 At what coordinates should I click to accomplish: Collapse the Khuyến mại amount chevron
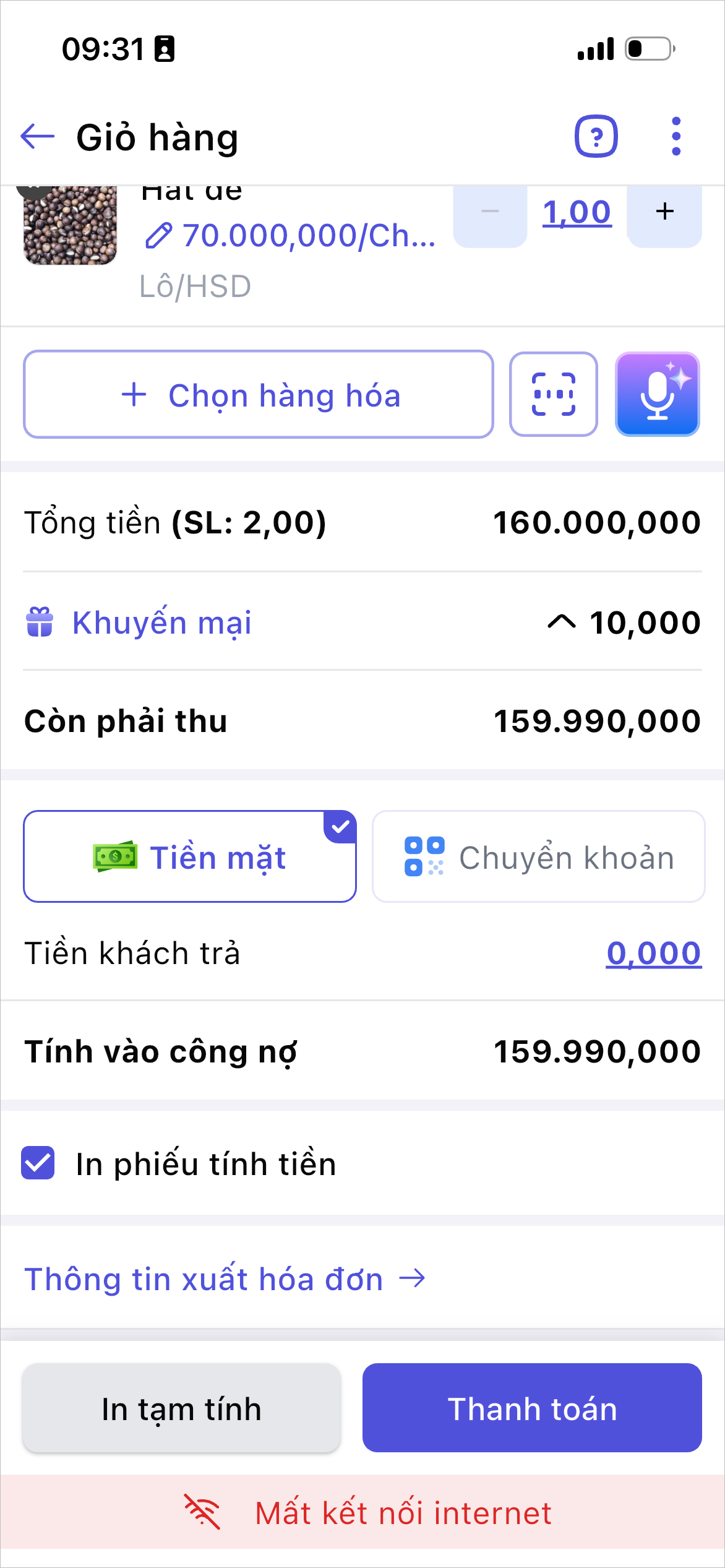[562, 622]
